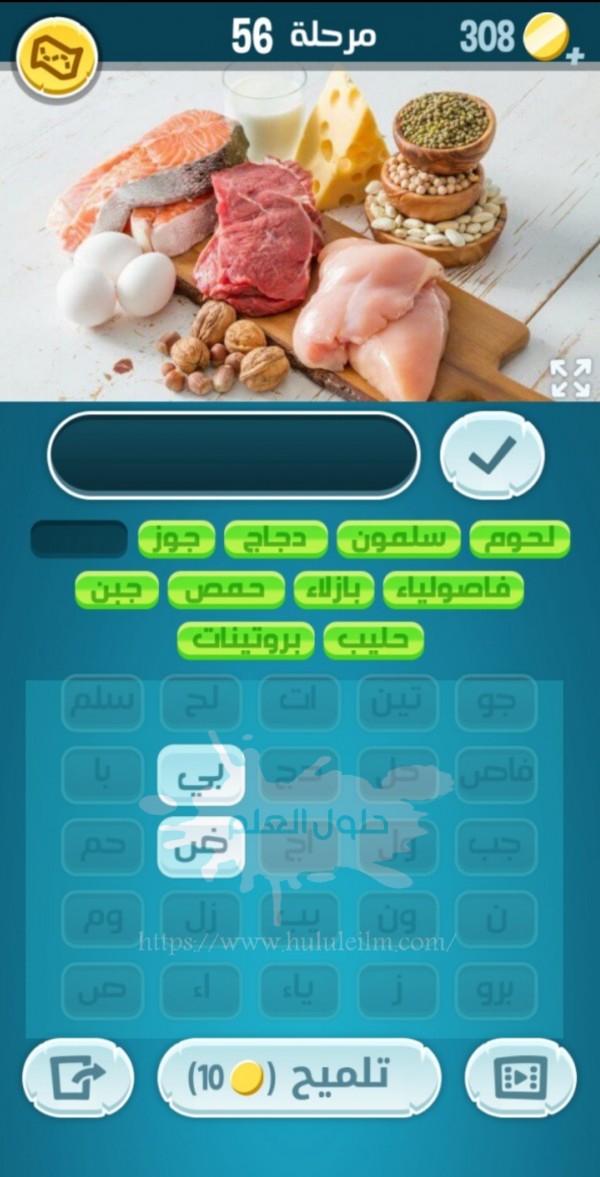Open the level map icon
The width and height of the screenshot is (600, 1177).
pos(56,57)
